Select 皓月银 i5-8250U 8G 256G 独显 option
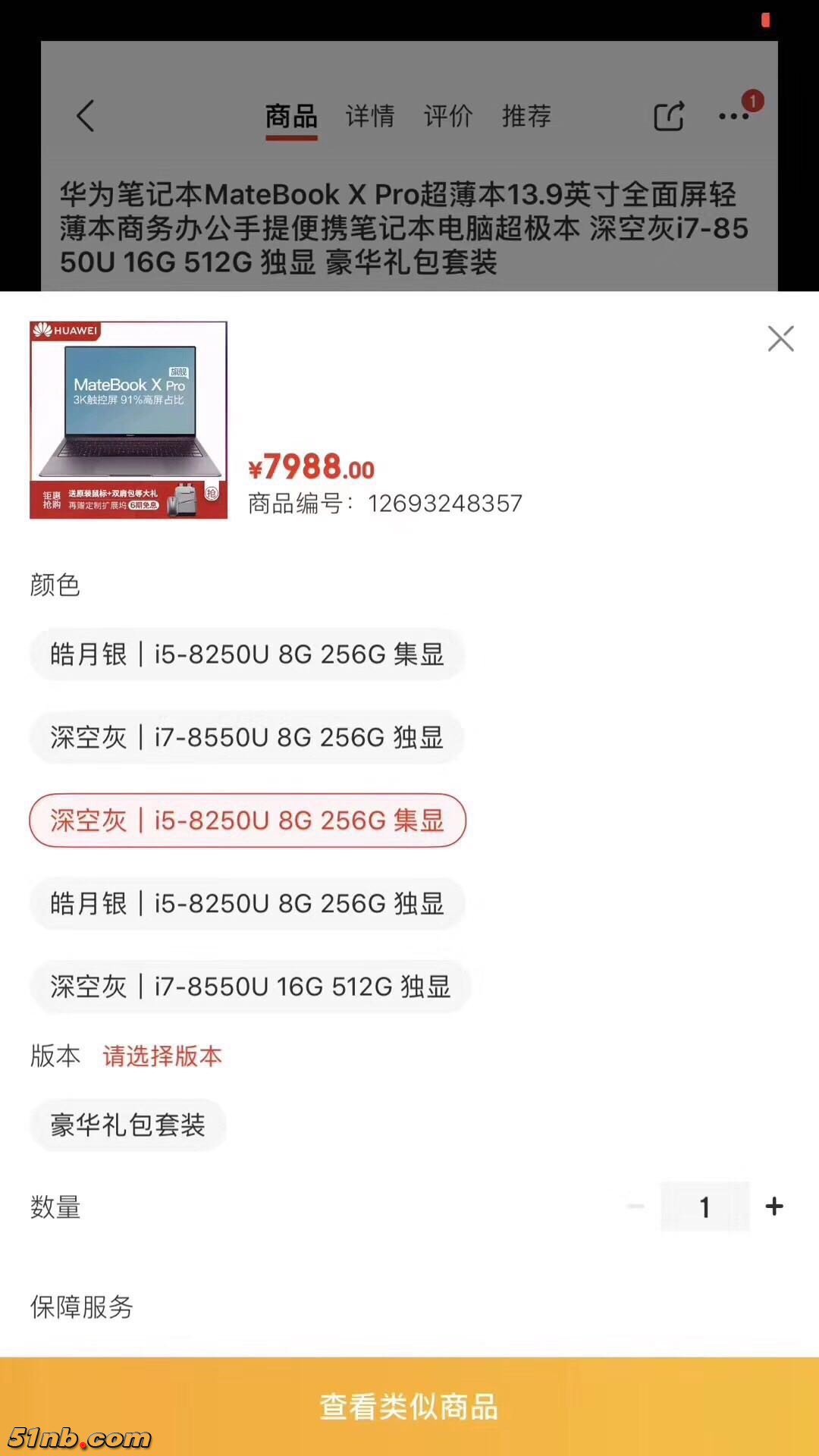This screenshot has height=1456, width=819. (246, 903)
